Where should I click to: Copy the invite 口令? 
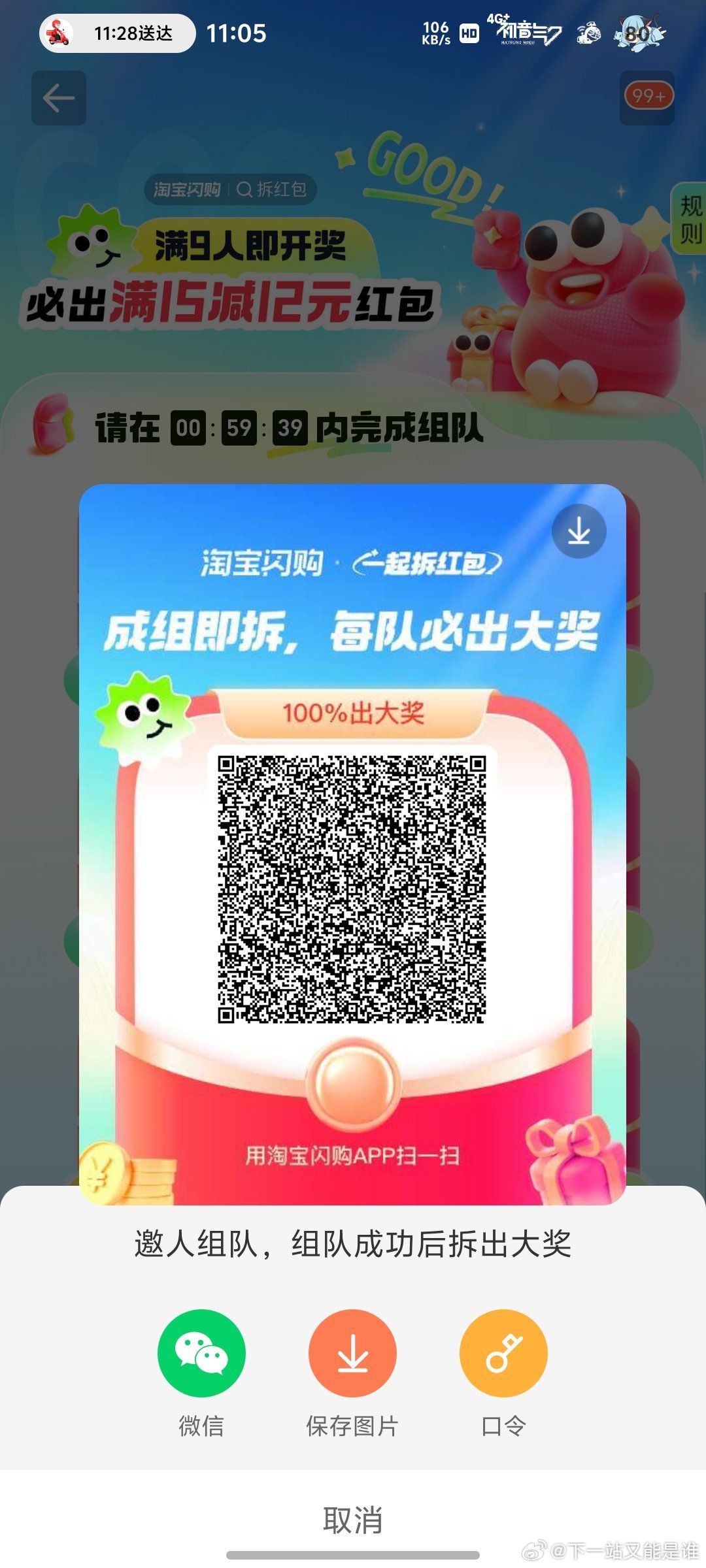(503, 1353)
